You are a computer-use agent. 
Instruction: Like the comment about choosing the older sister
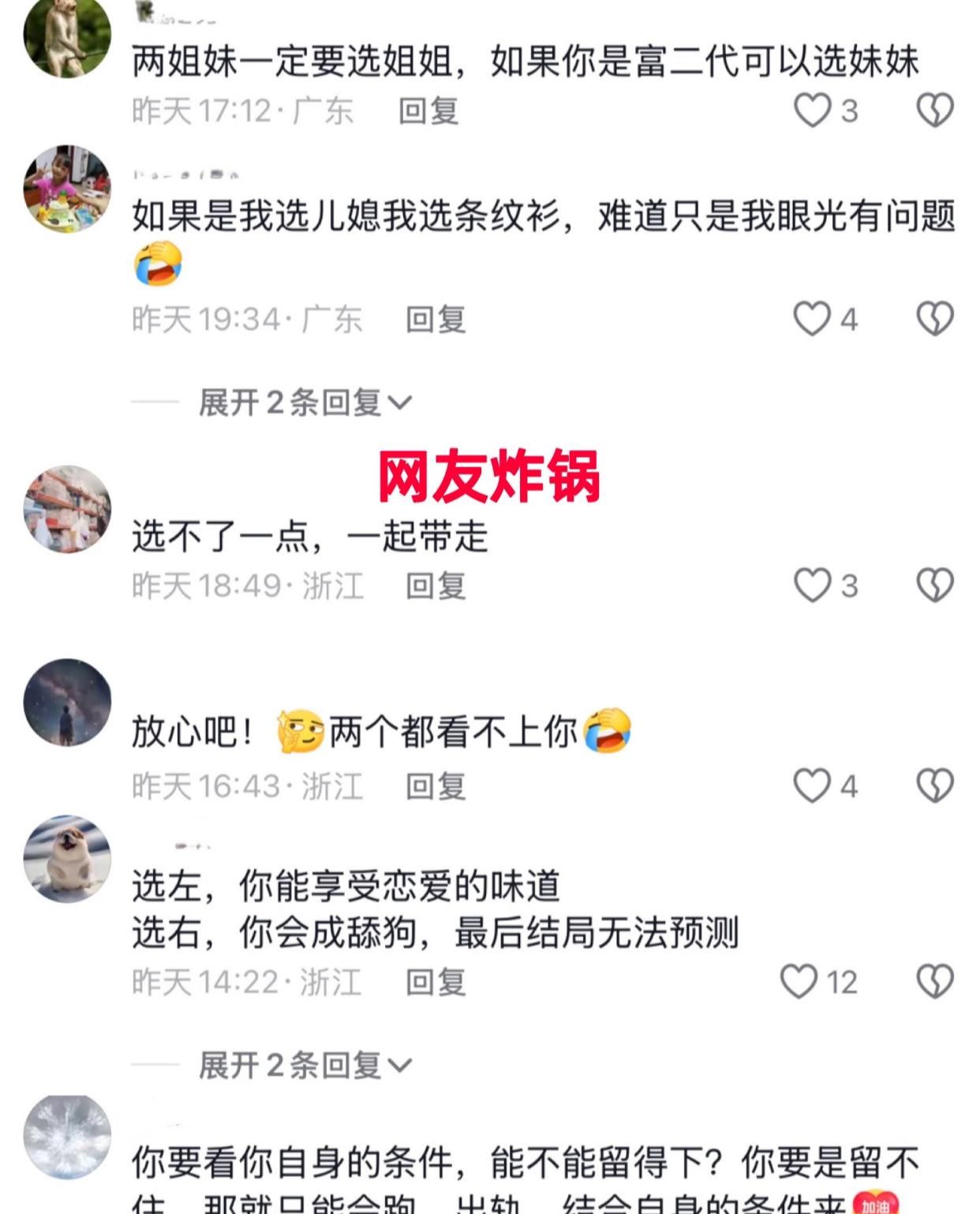click(x=813, y=111)
